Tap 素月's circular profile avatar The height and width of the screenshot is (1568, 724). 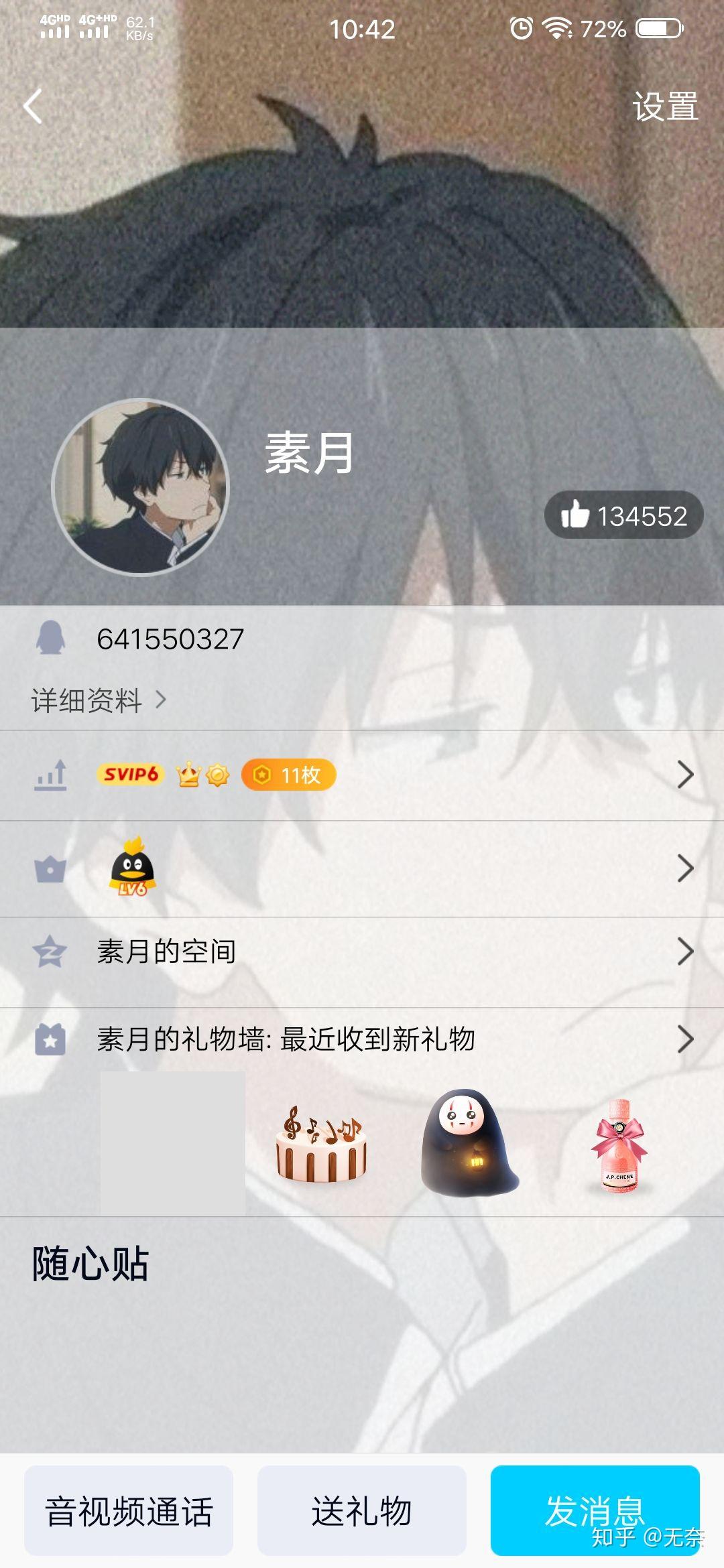point(141,488)
